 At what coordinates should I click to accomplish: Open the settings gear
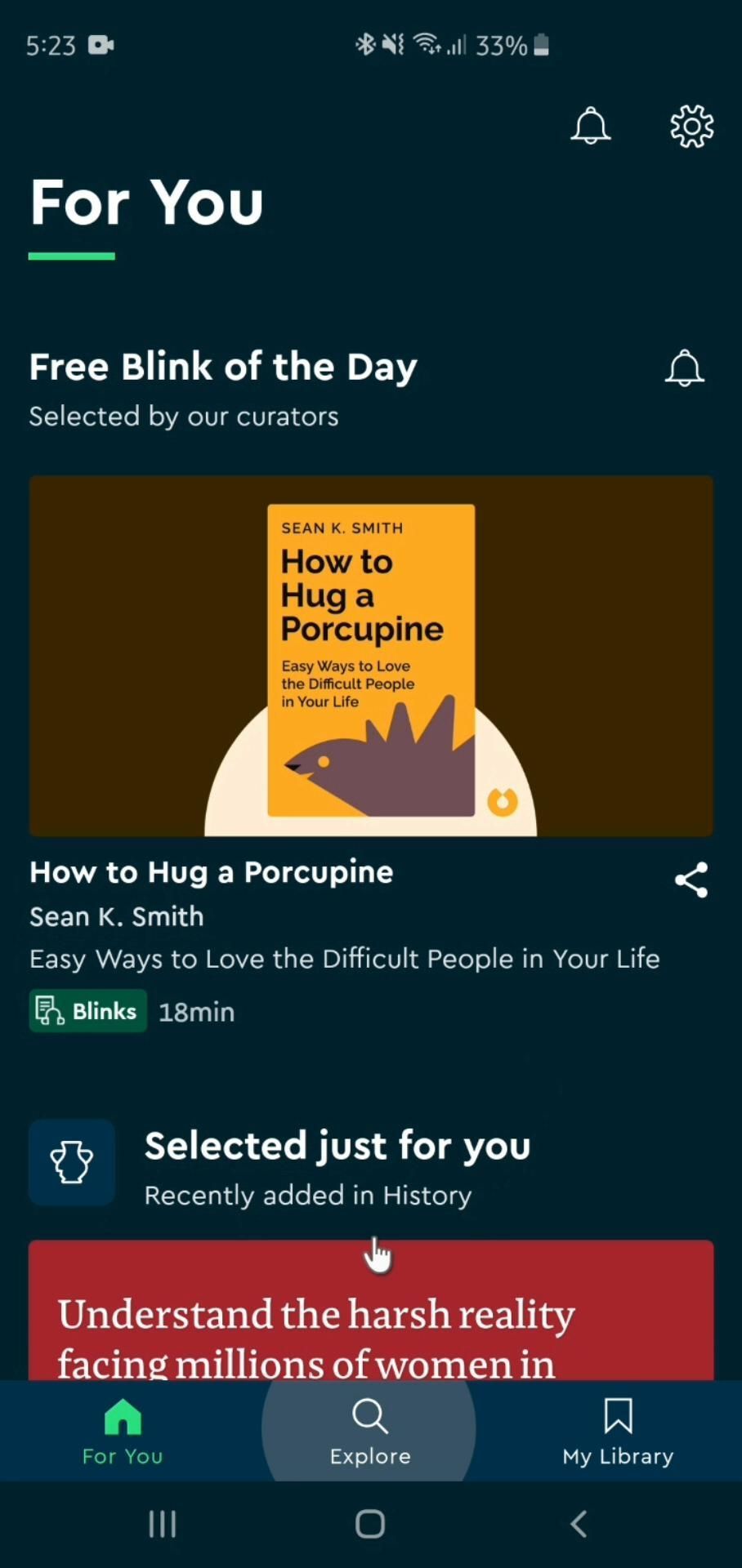point(691,127)
